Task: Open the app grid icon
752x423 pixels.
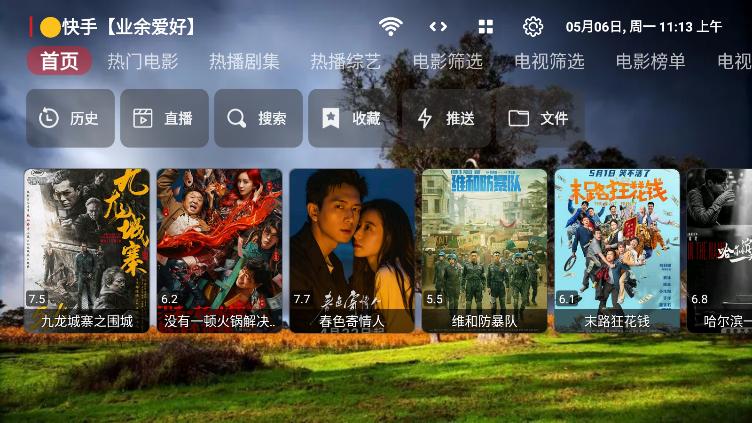Action: click(x=486, y=26)
